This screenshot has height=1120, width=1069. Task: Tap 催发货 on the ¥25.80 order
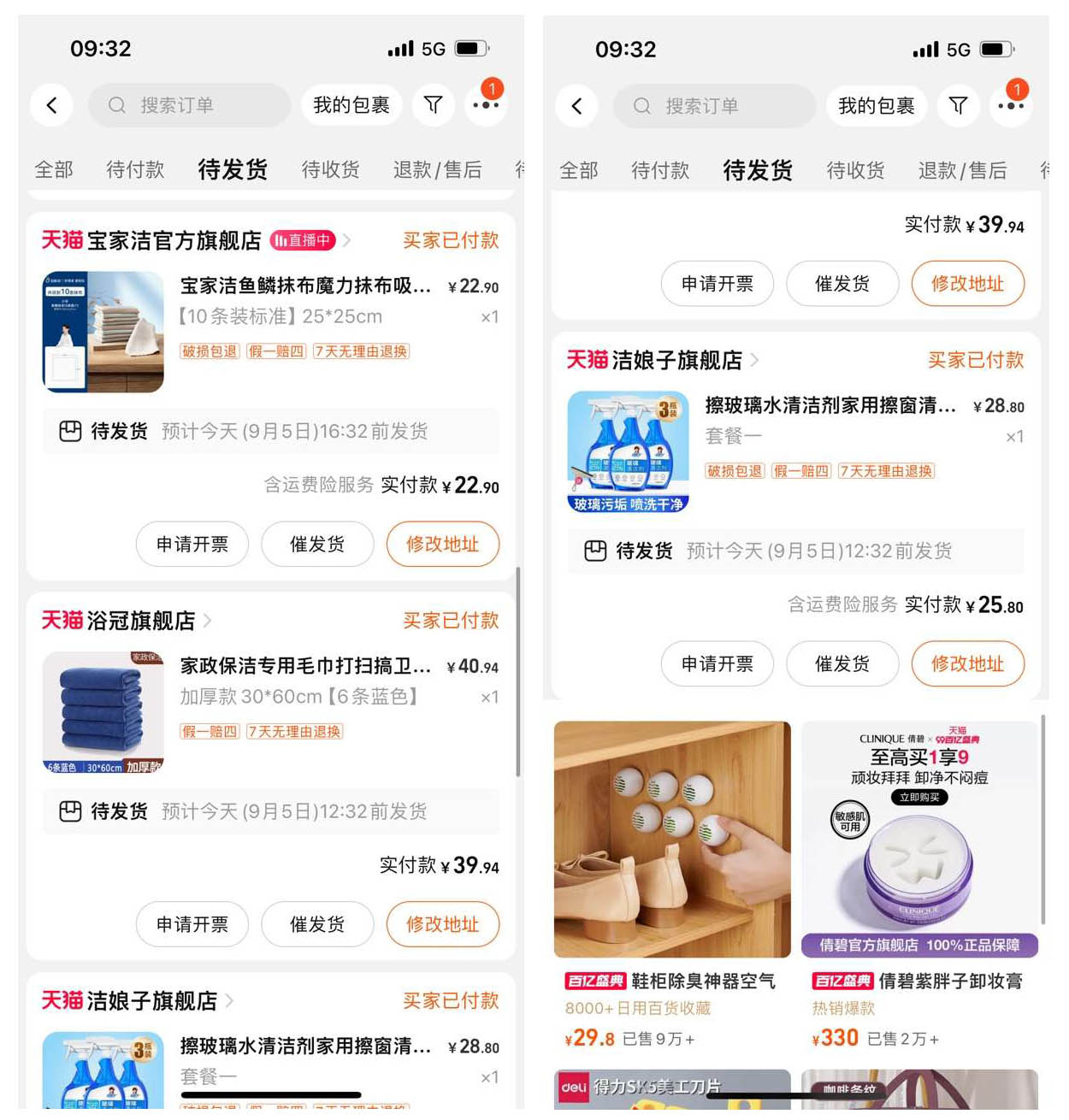click(x=842, y=664)
